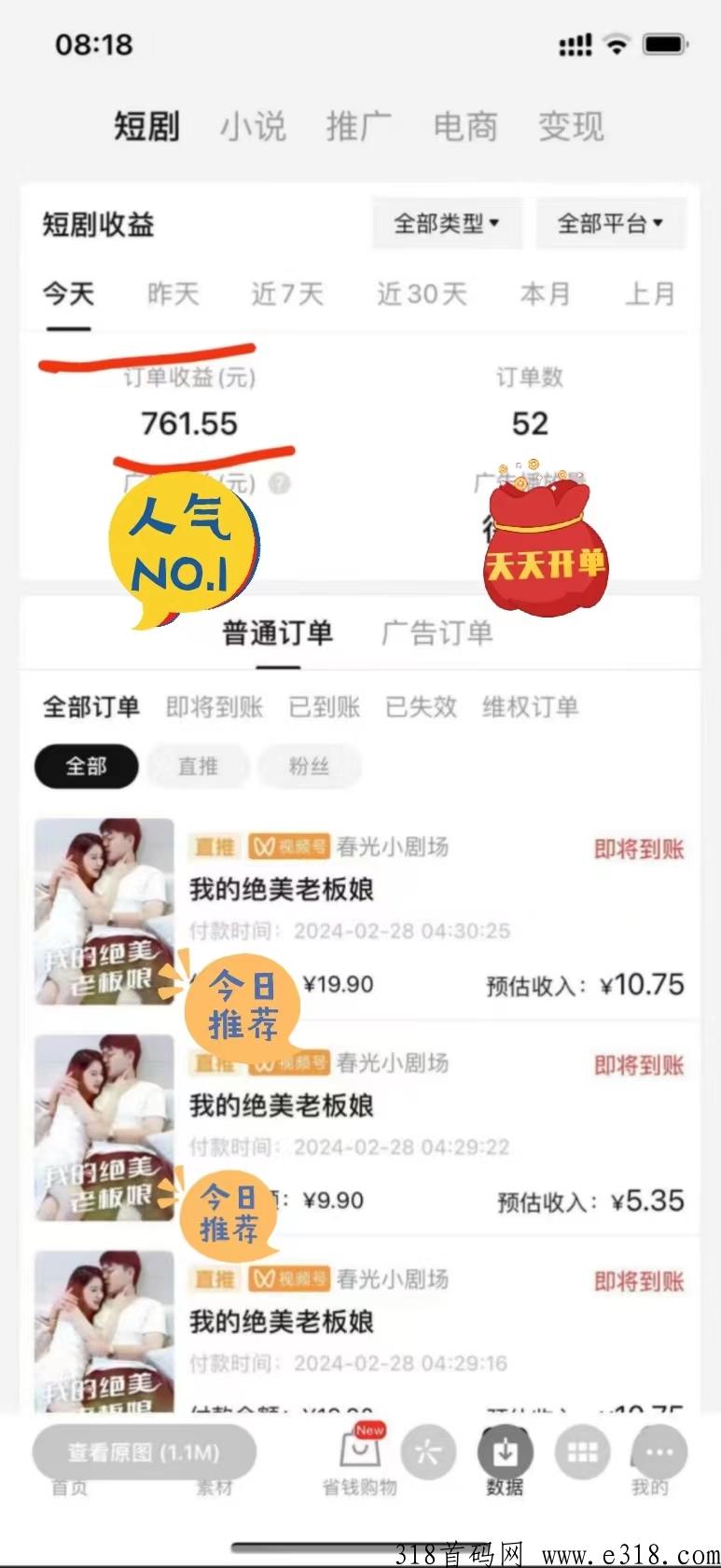Viewport: 721px width, 1568px height.
Task: Show 上月 earnings
Action: (x=649, y=295)
